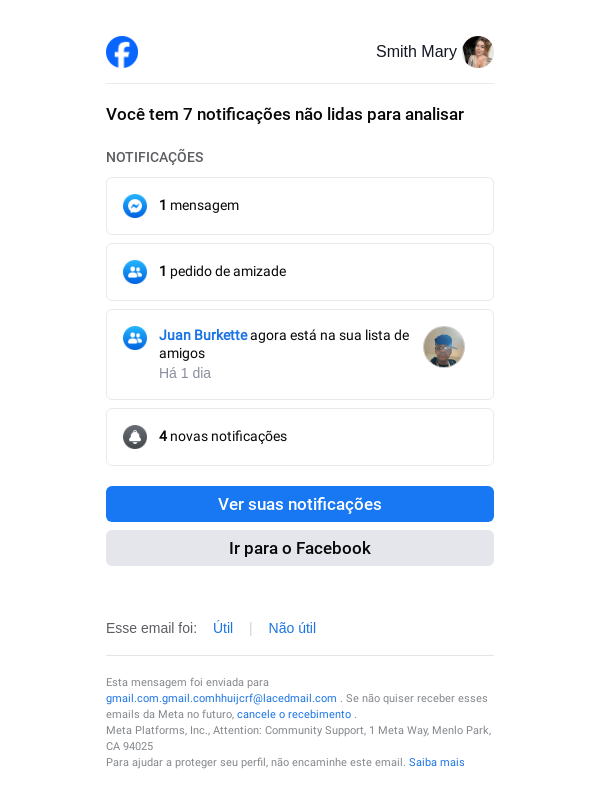Tap Ir para o Facebook button
The image size is (600, 809).
299,548
